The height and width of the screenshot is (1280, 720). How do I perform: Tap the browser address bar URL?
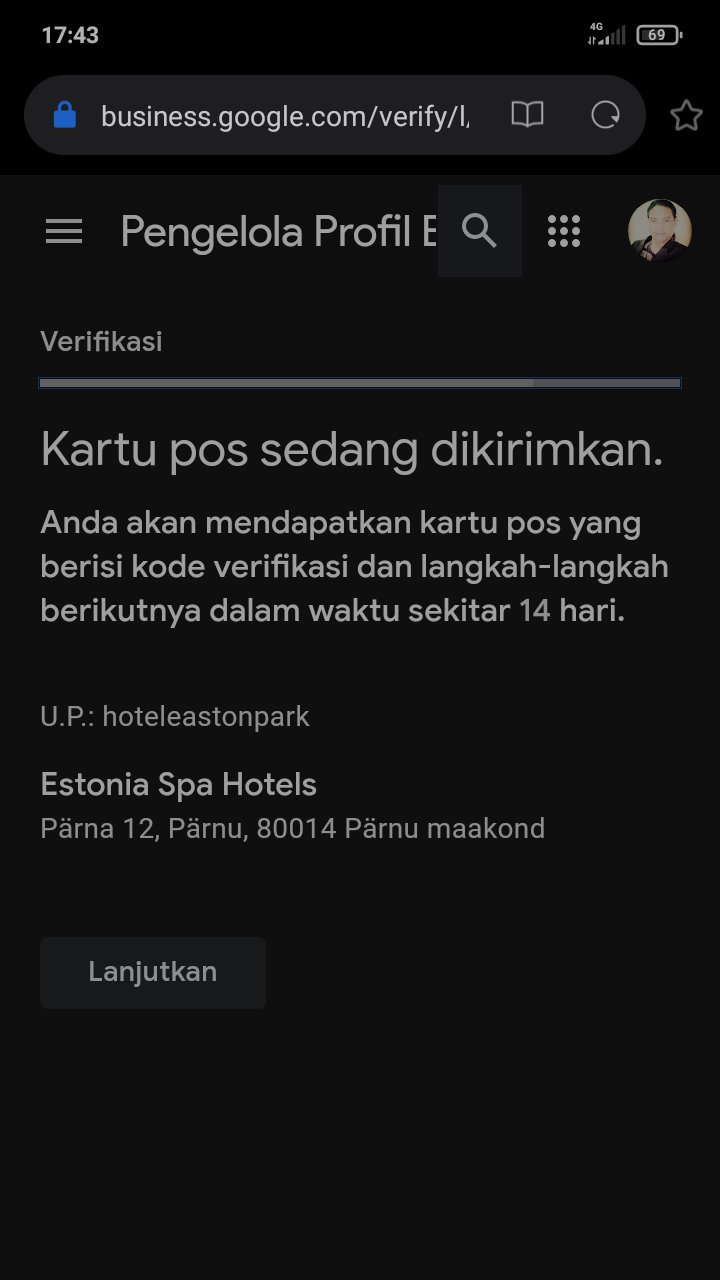point(285,116)
